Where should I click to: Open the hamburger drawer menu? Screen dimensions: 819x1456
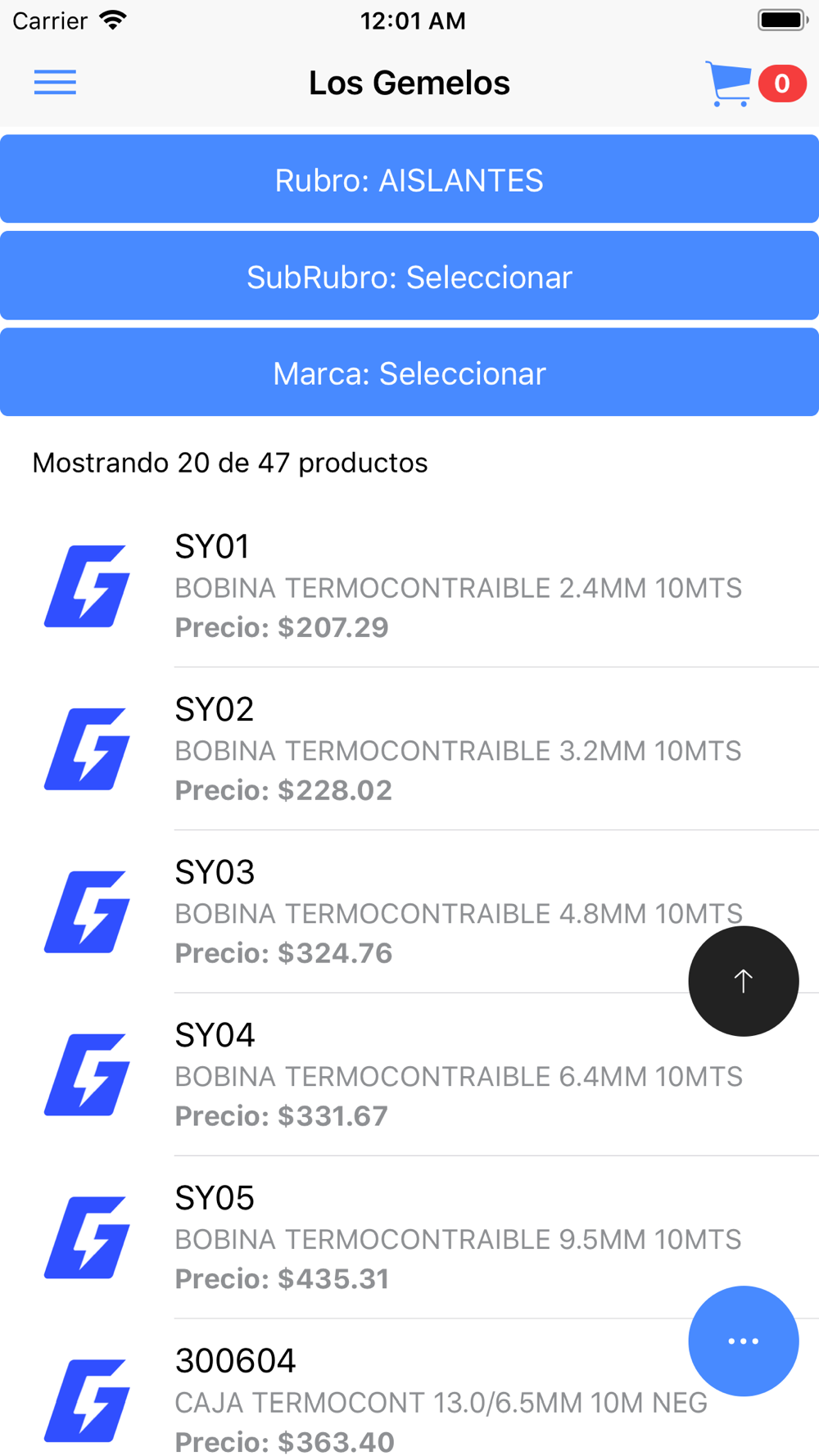tap(55, 83)
